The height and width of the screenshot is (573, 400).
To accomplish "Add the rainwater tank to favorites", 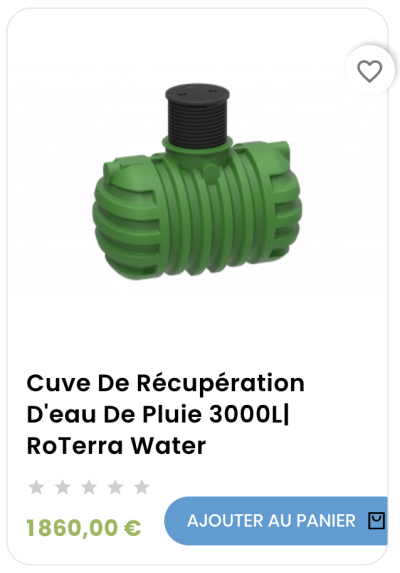I will pyautogui.click(x=369, y=71).
